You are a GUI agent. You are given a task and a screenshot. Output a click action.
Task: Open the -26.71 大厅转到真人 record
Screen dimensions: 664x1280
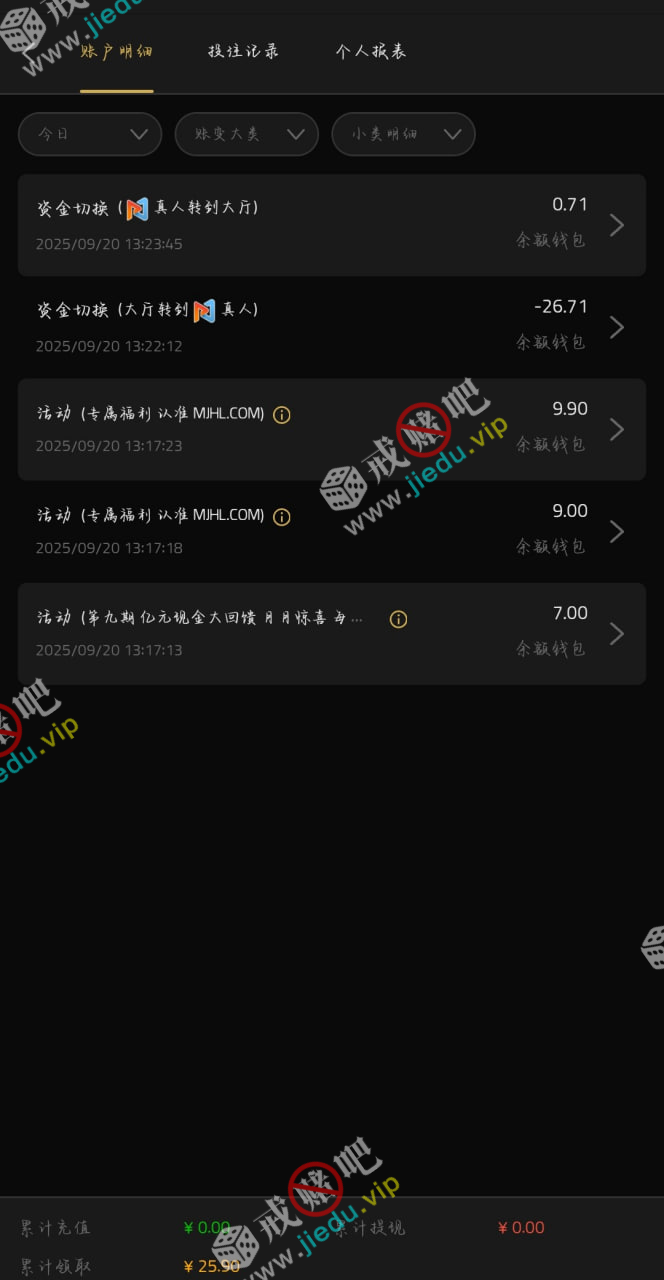point(331,327)
